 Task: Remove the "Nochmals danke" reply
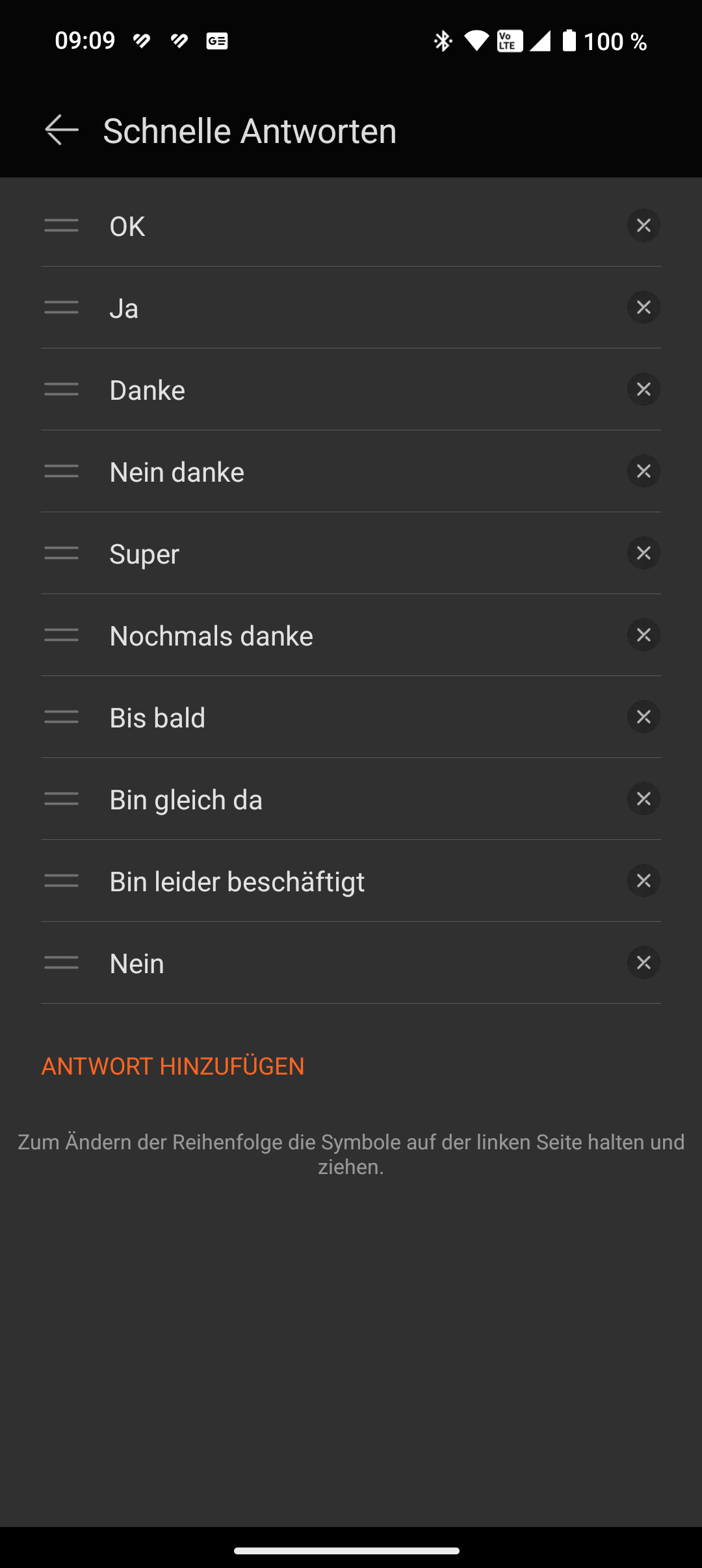[643, 635]
